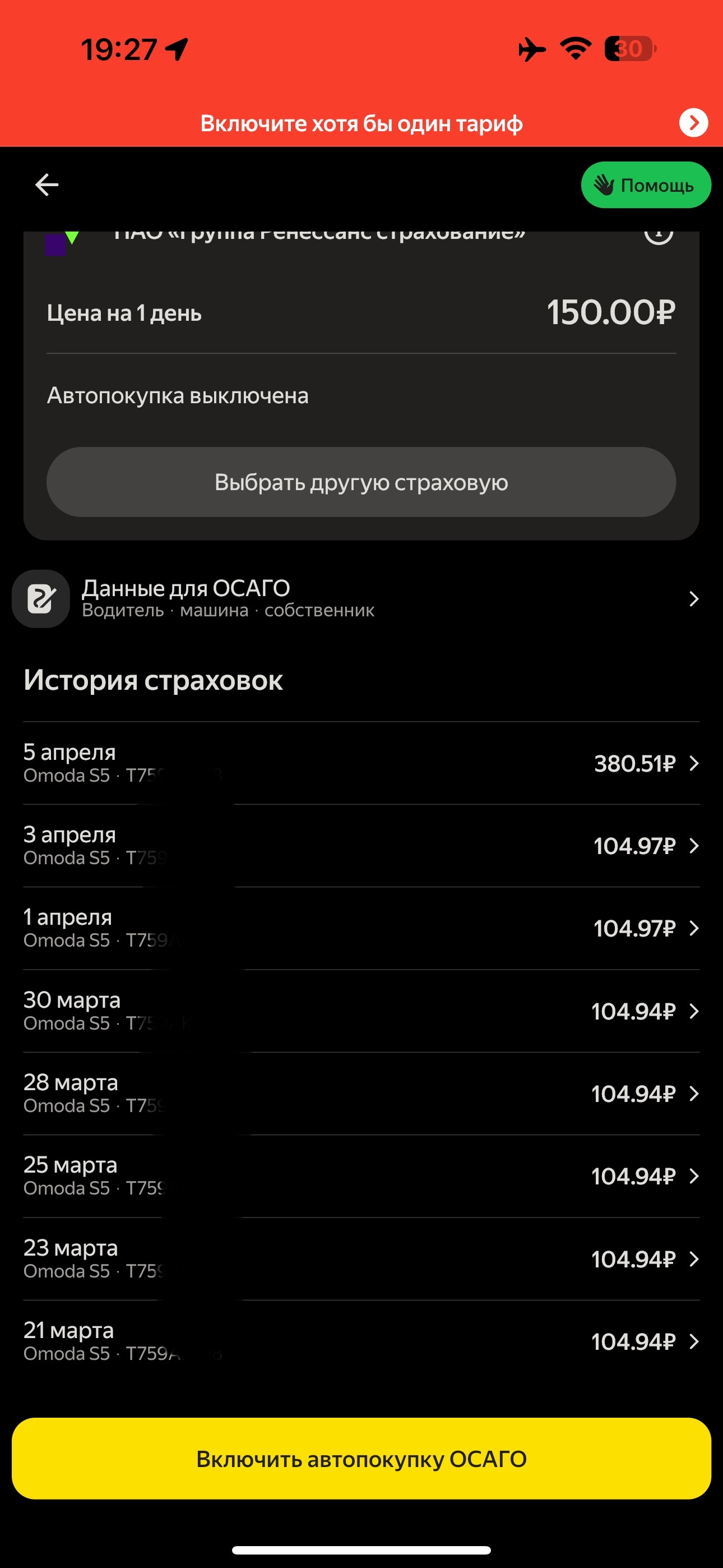View the 1 апреля insurance entry
The width and height of the screenshot is (723, 1568).
(x=361, y=928)
